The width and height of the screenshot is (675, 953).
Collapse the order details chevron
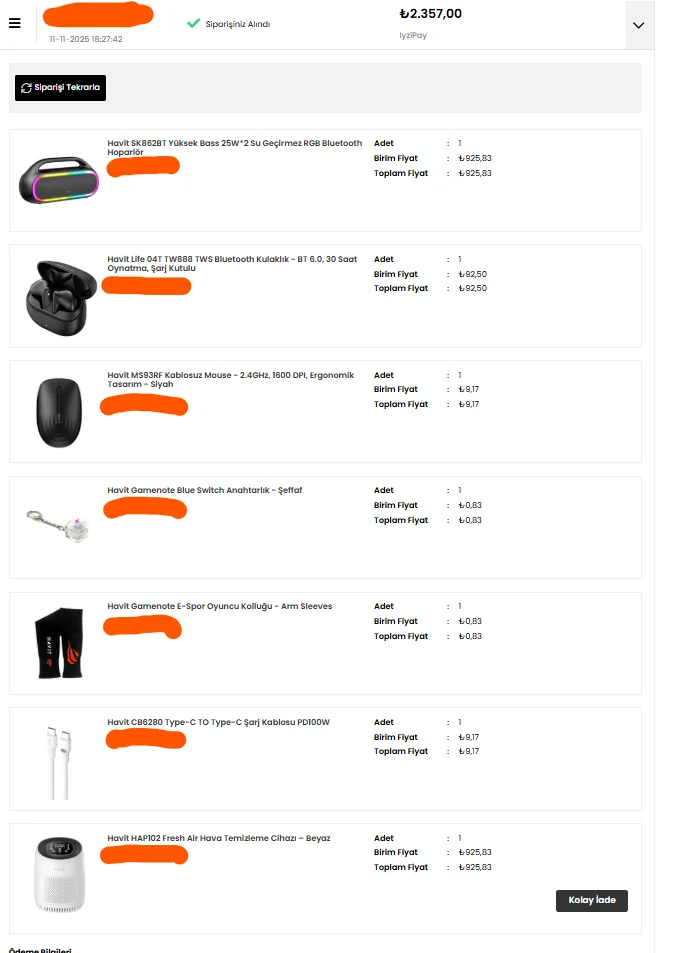pos(639,25)
